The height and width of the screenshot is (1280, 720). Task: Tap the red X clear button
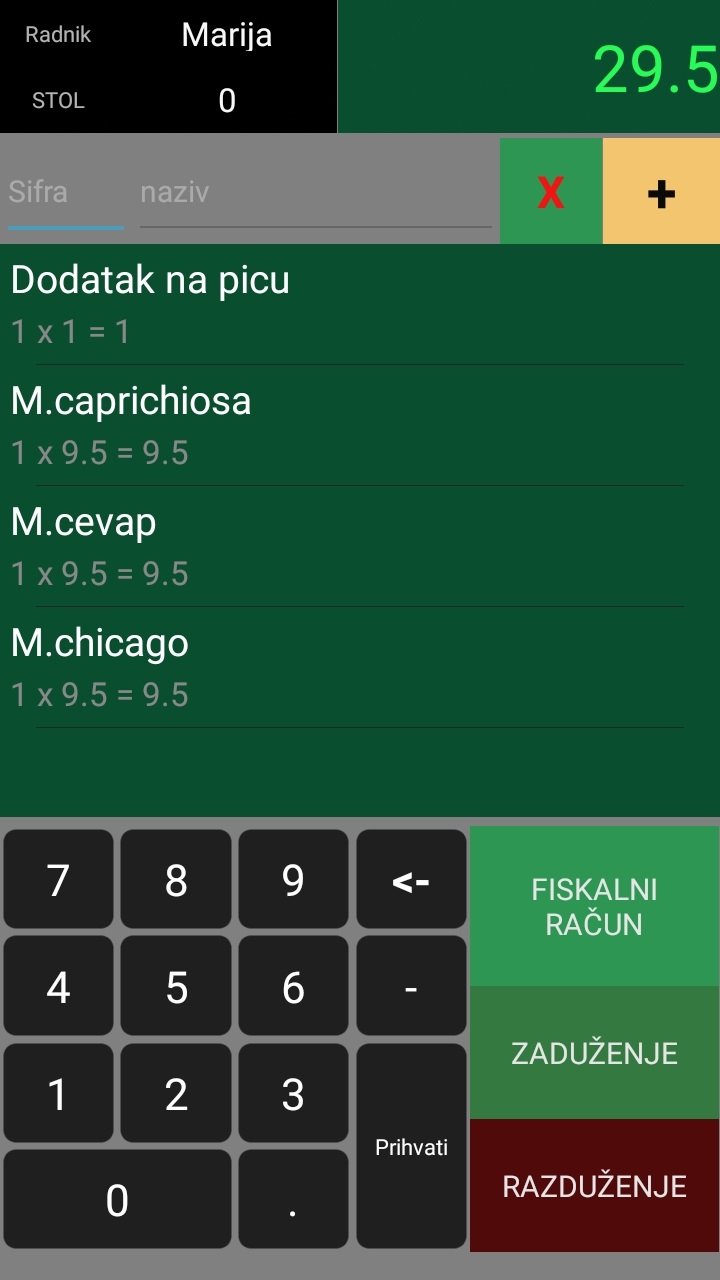point(551,191)
